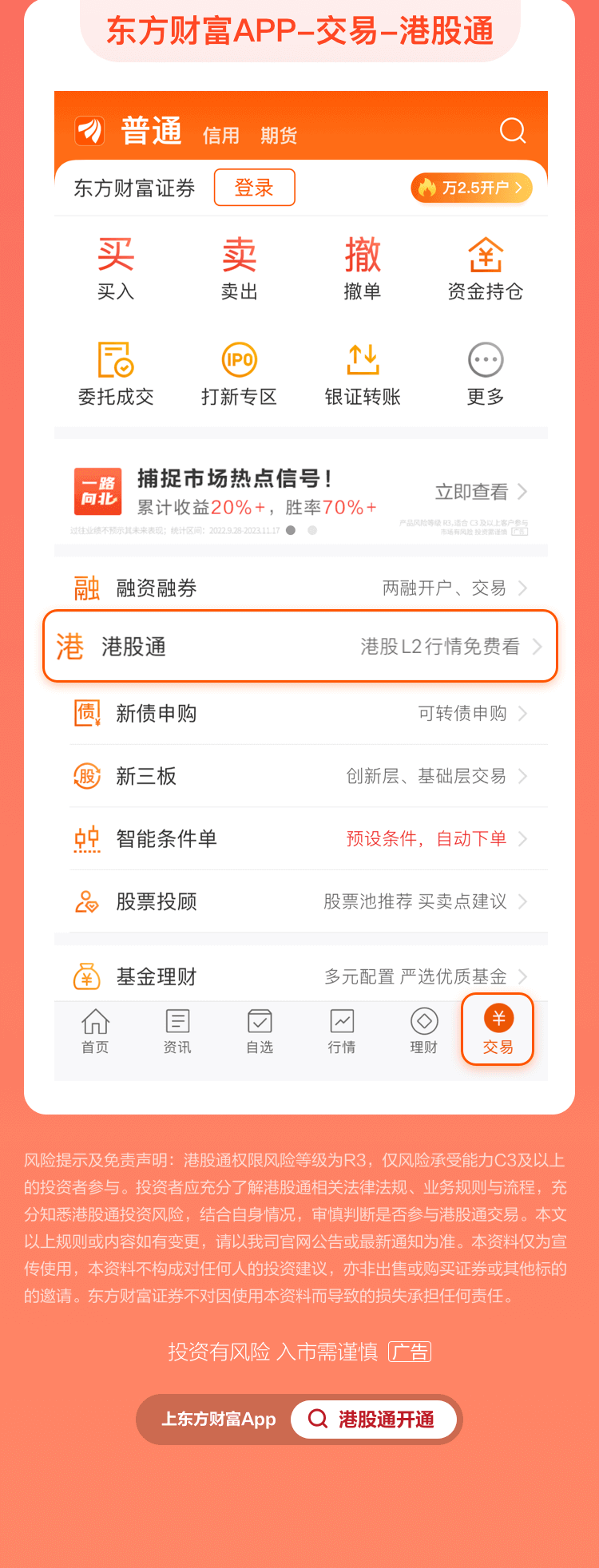Switch to the 信用 tab
This screenshot has height=1568, width=599.
tap(221, 136)
